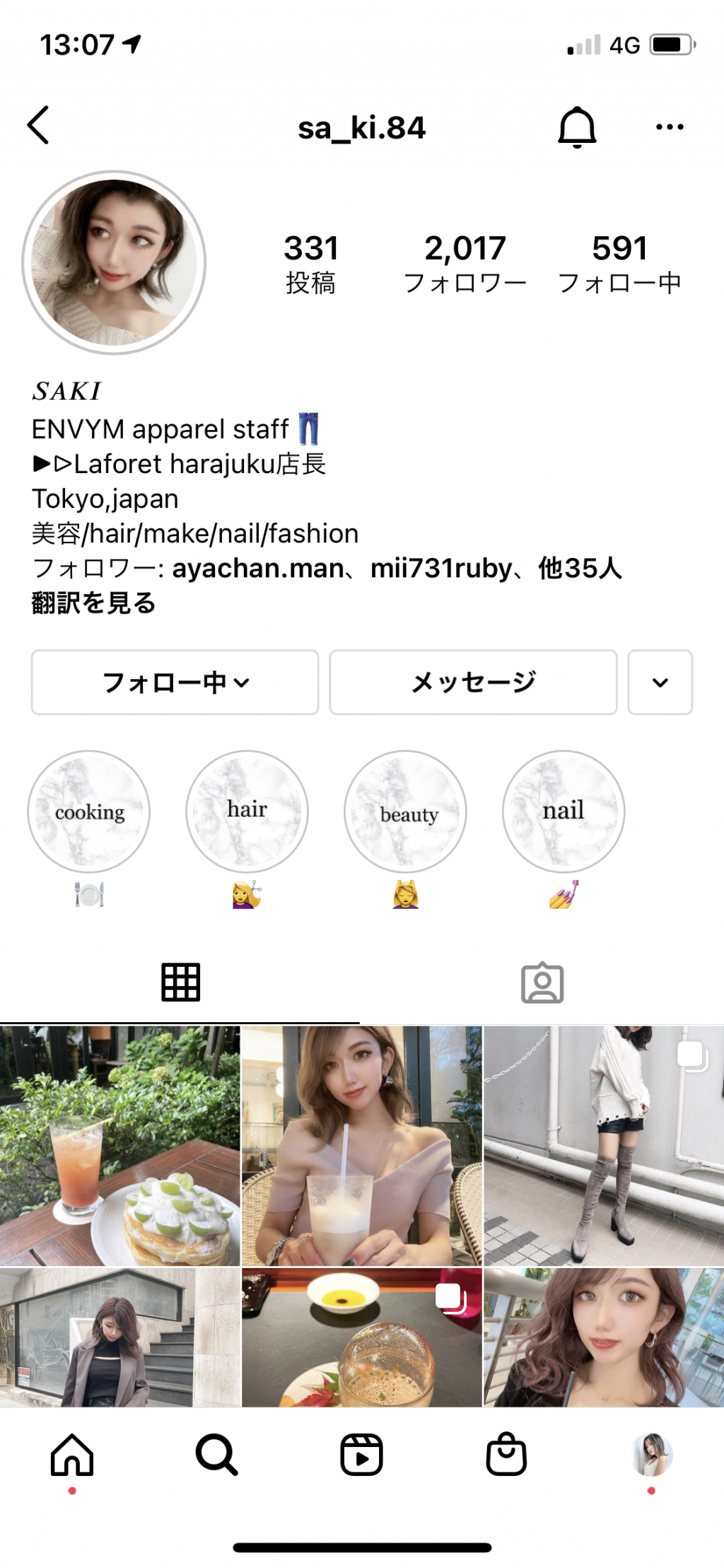Open the profile picture of SAKI
The image size is (724, 1568).
[x=114, y=262]
